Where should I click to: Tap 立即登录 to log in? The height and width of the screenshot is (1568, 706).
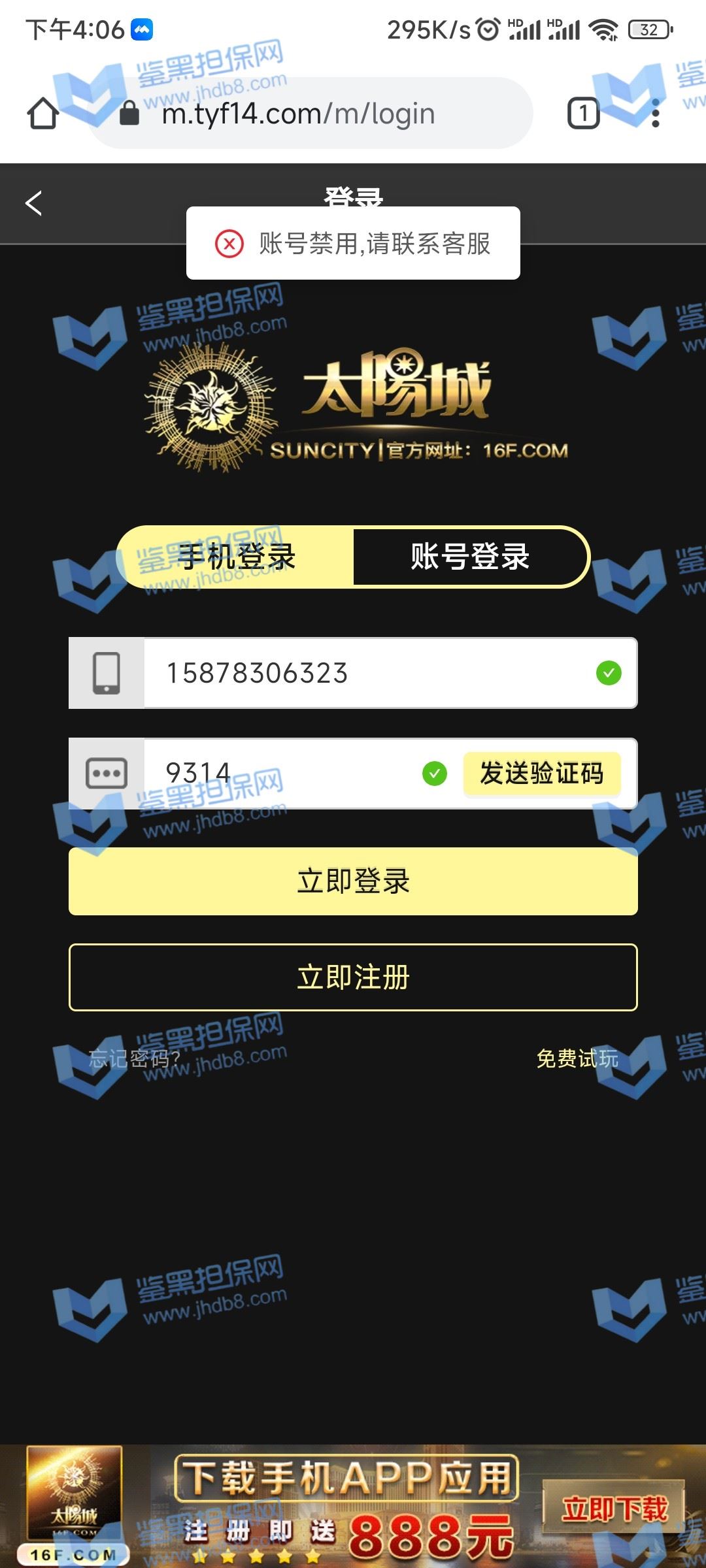click(x=353, y=881)
